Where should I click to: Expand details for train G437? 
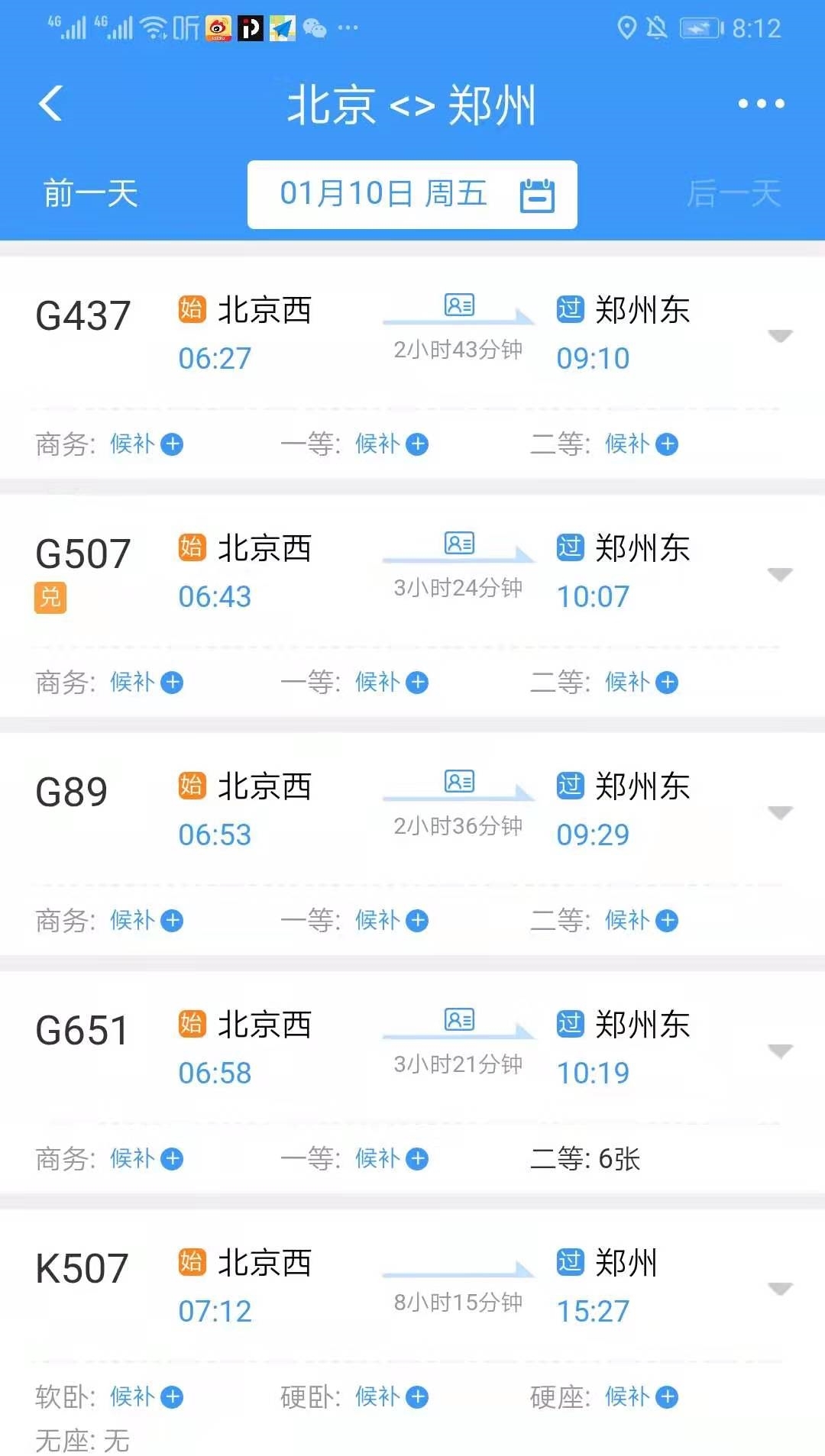point(779,336)
